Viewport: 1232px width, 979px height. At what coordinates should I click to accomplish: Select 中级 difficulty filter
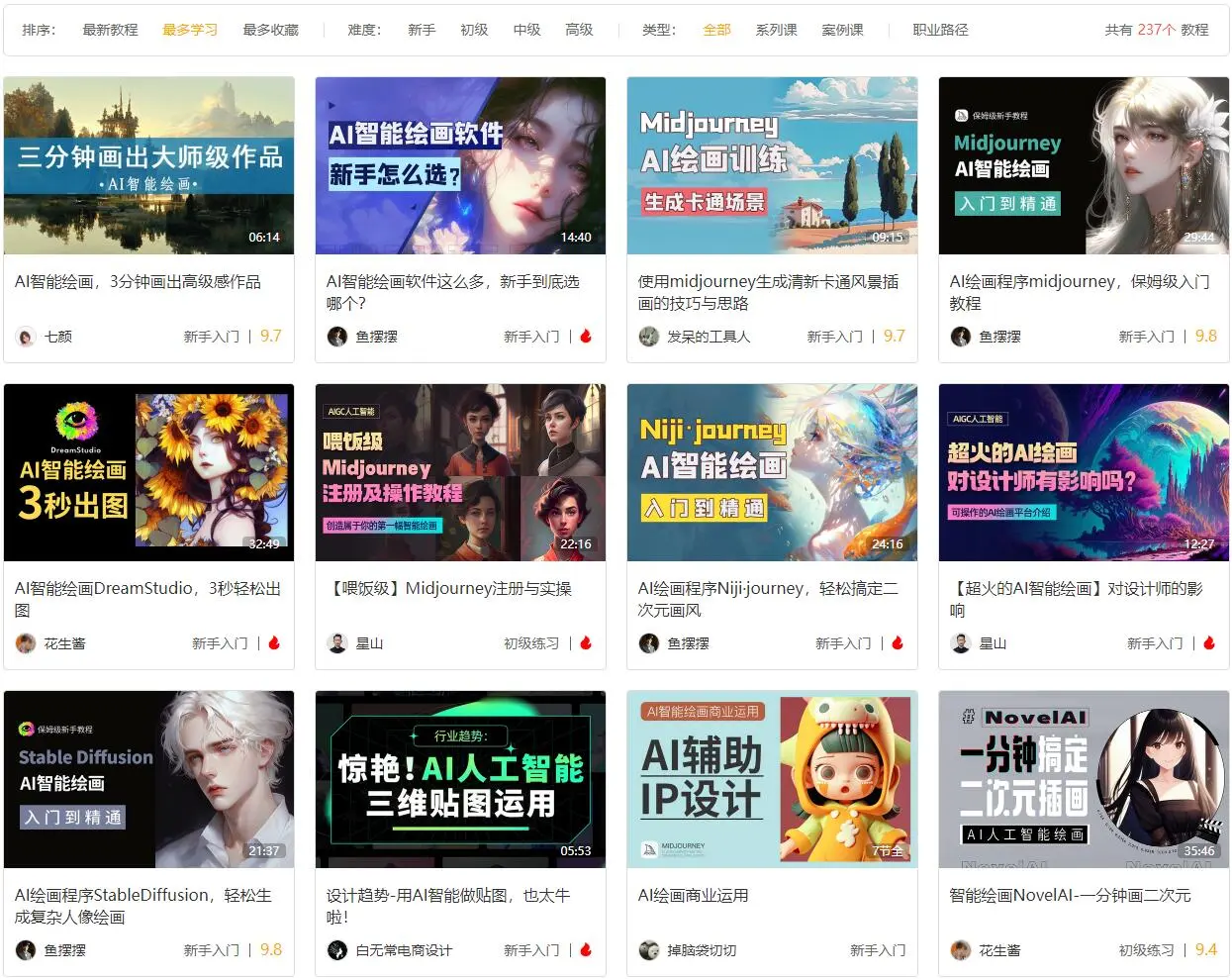pos(526,30)
